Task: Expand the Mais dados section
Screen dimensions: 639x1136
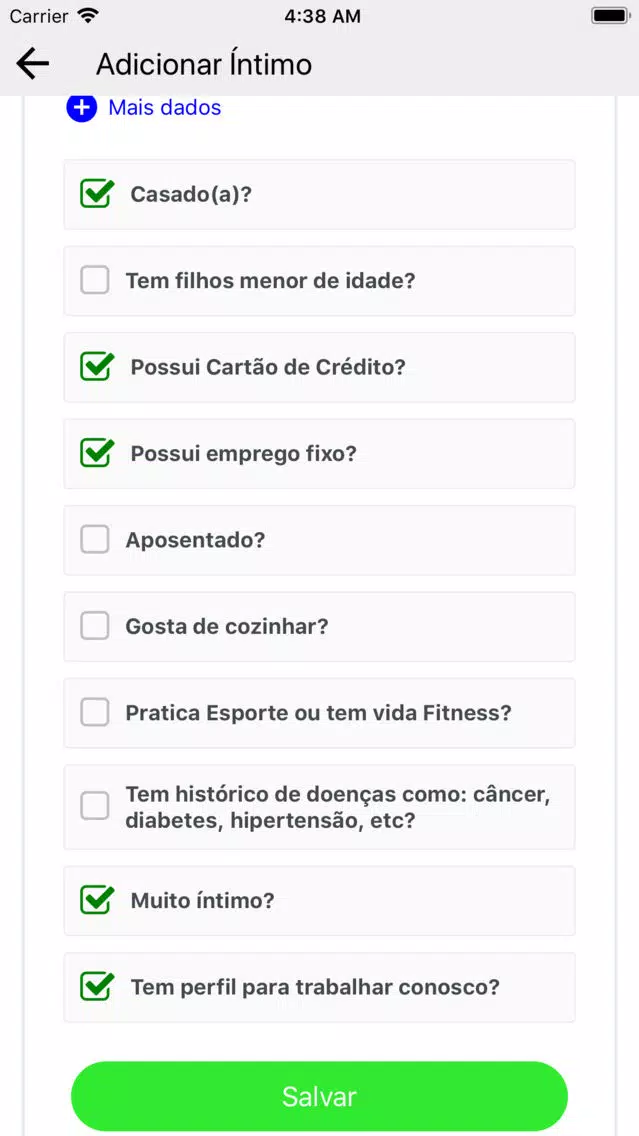Action: click(x=143, y=108)
